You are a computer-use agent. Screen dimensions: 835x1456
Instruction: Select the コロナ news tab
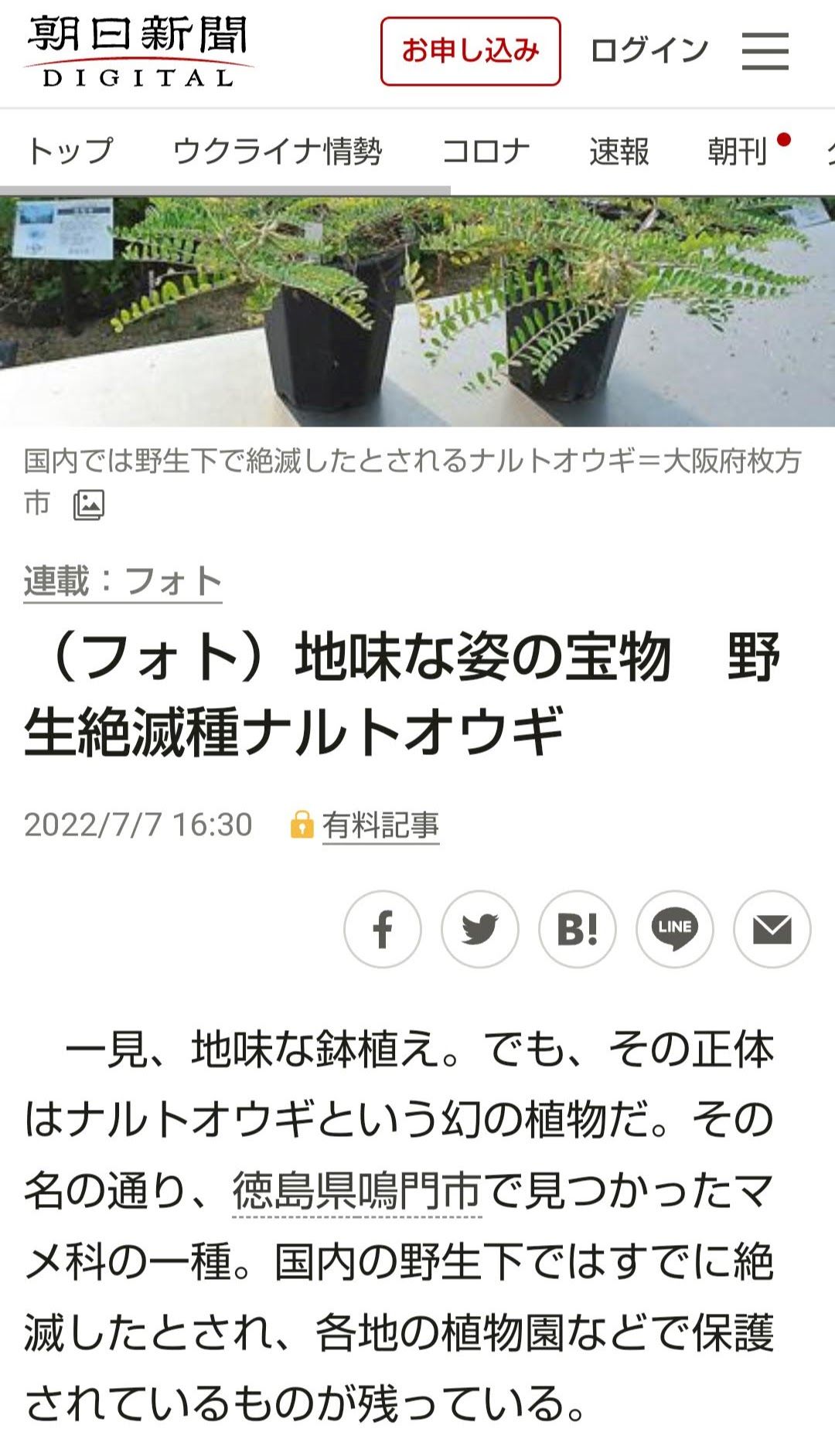pos(487,151)
